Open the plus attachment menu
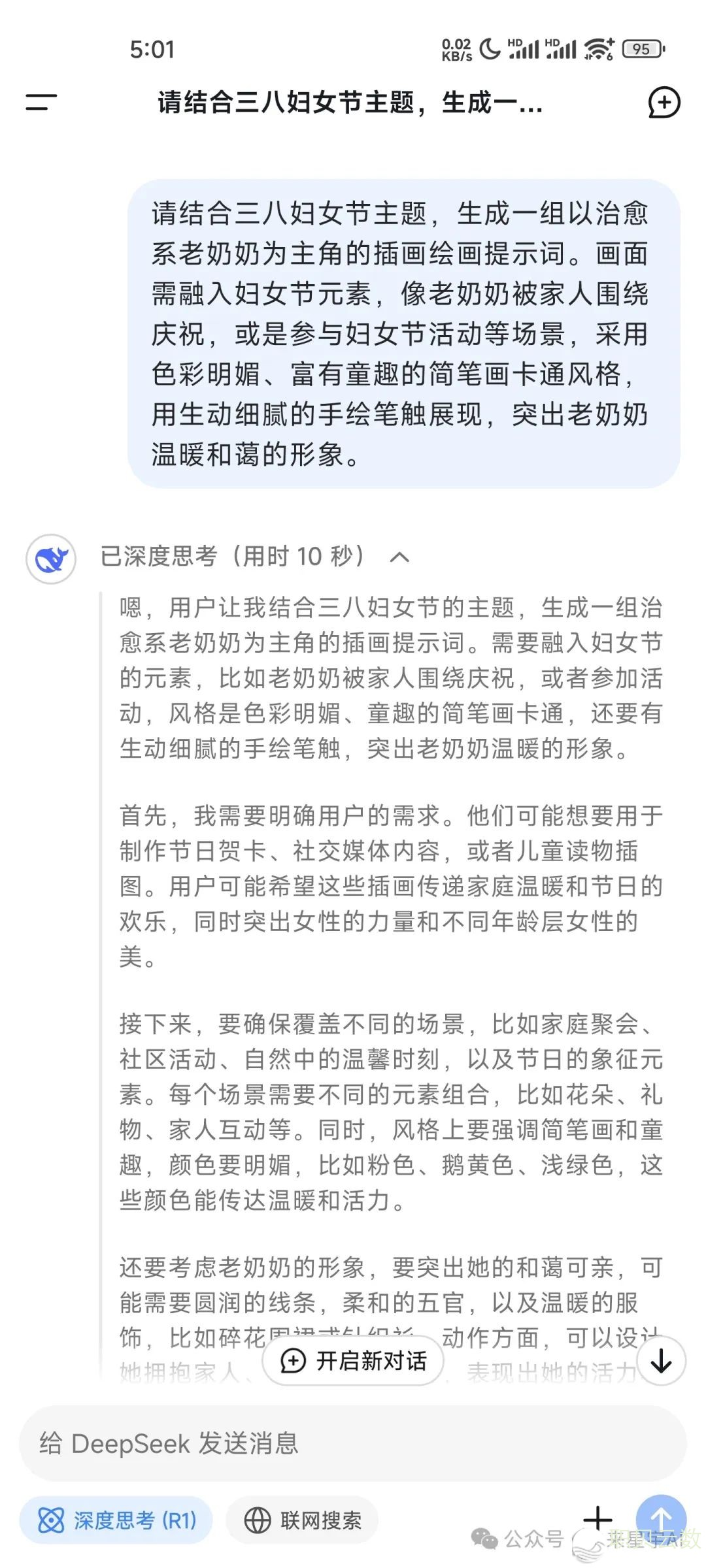The image size is (706, 1568). (597, 1518)
